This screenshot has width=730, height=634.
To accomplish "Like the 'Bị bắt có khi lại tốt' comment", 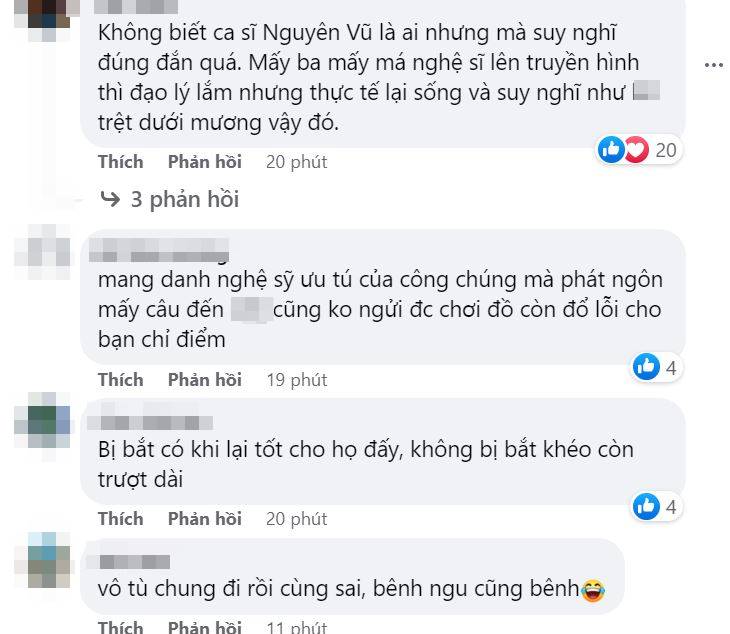I will pyautogui.click(x=121, y=518).
